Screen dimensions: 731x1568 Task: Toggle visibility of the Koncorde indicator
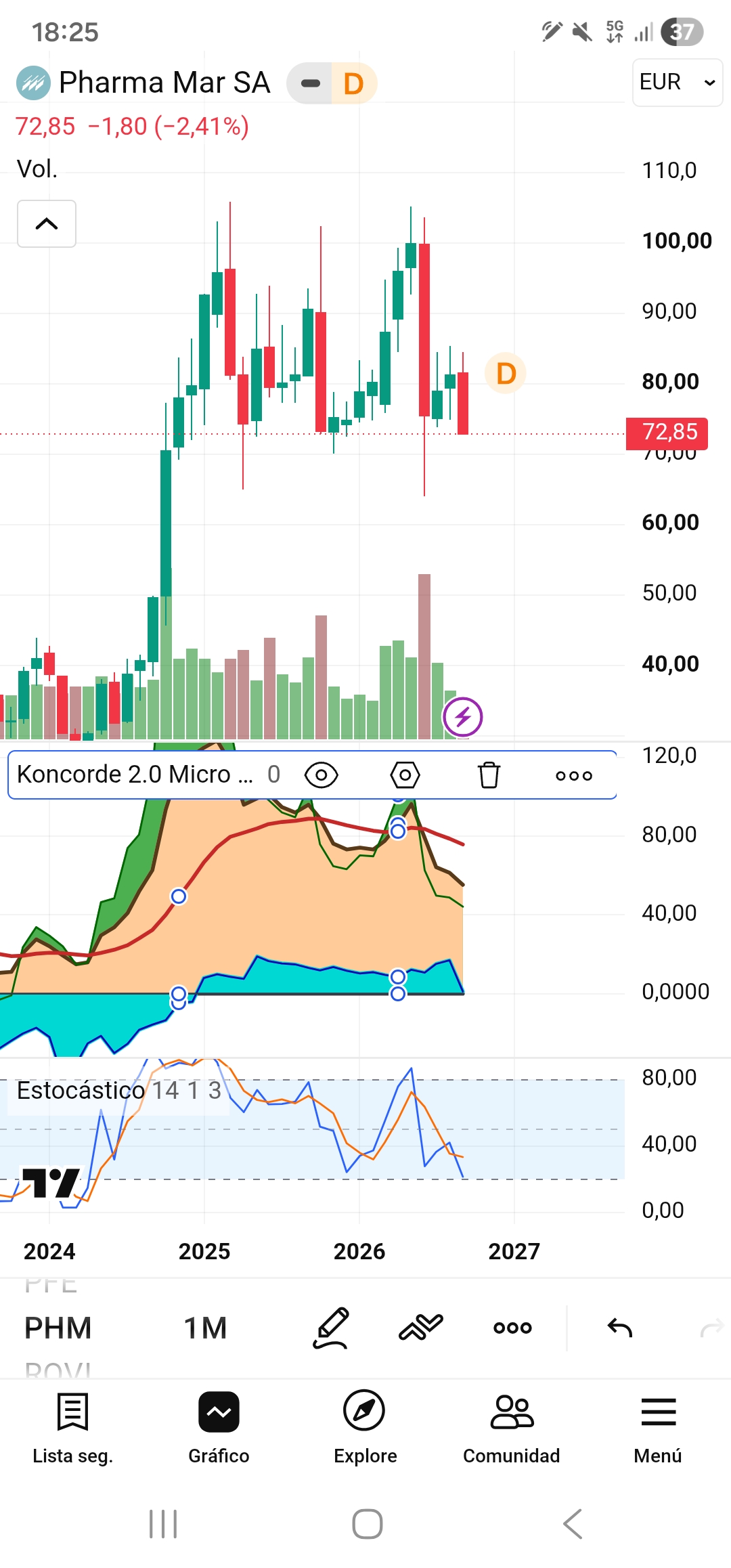pos(321,775)
